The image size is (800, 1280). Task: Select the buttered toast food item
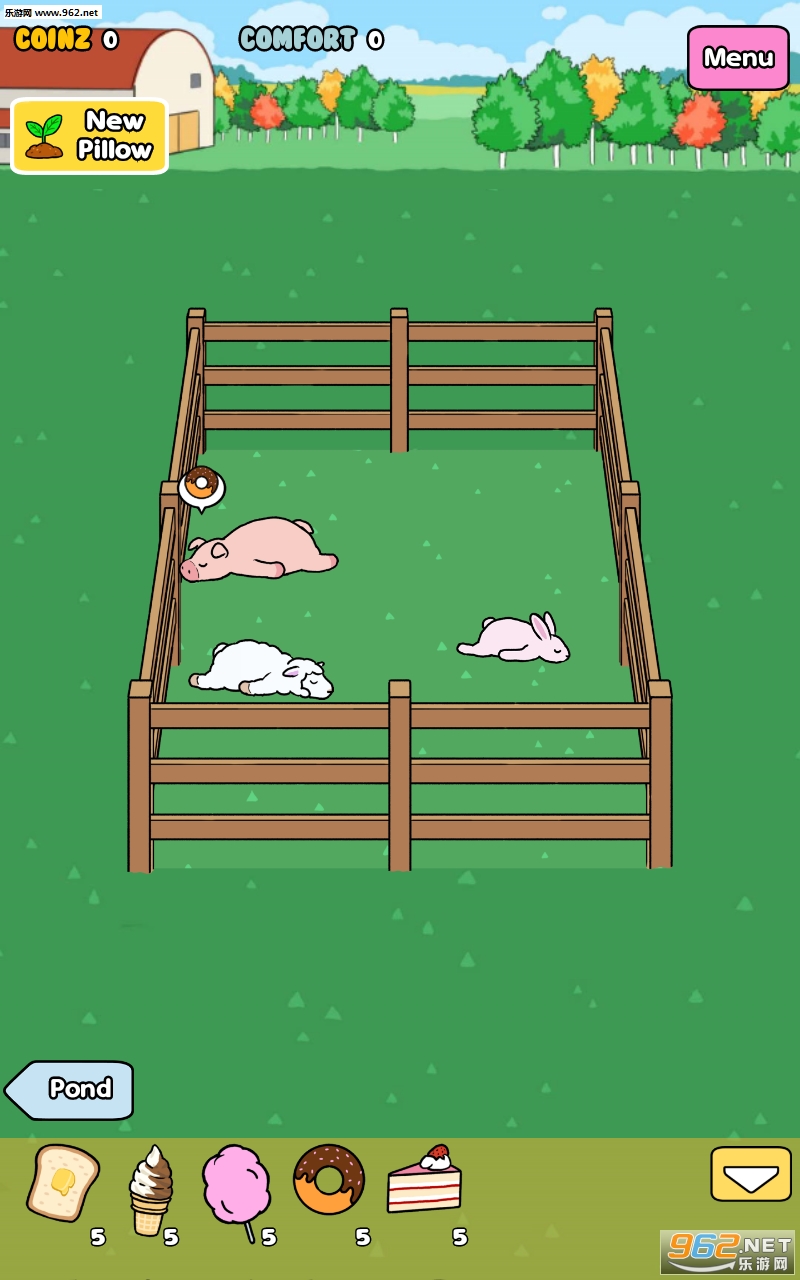click(x=62, y=1182)
